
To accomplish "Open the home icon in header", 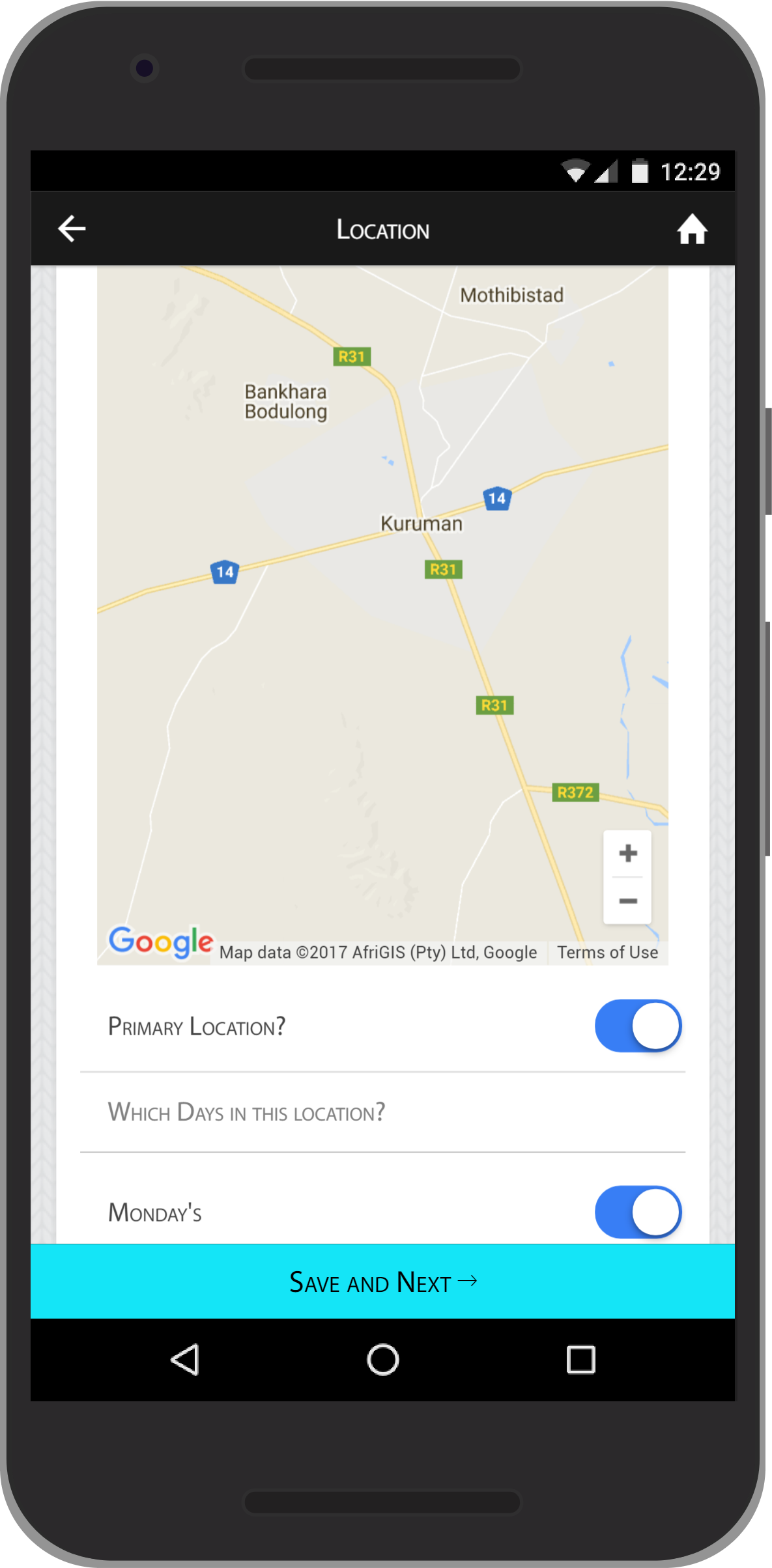I will 692,229.
